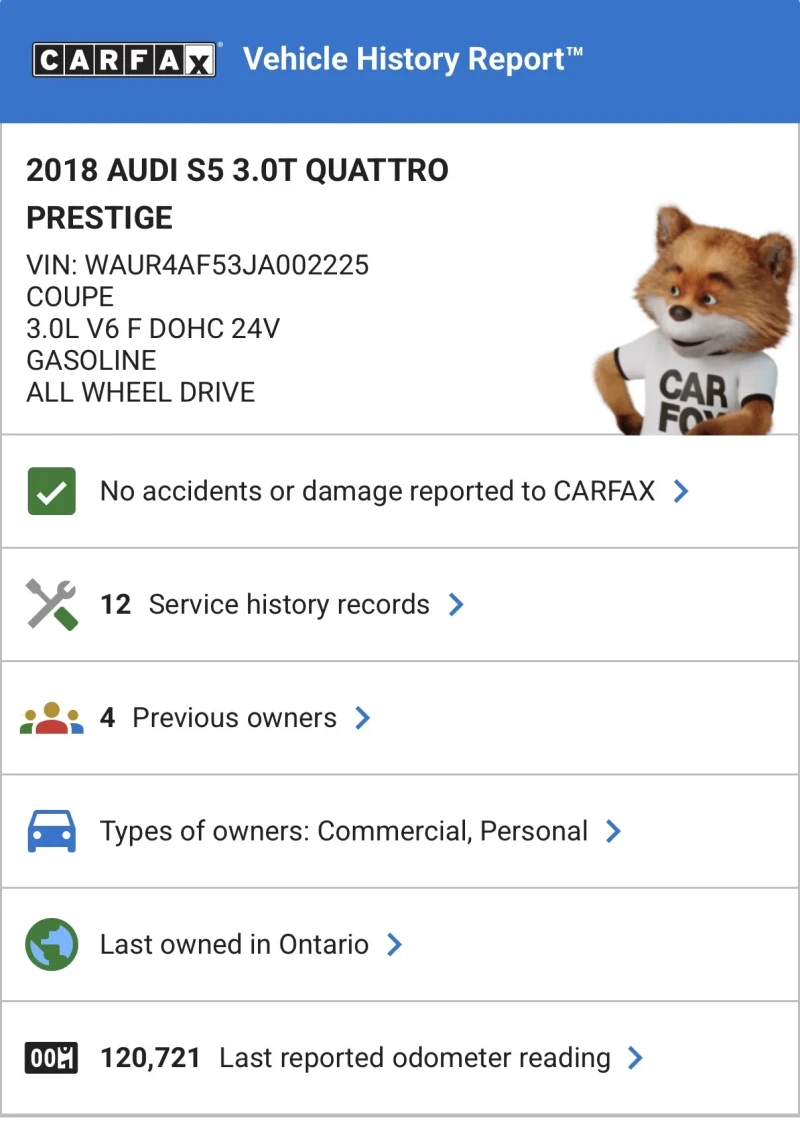Open the Last owned in Ontario details
This screenshot has height=1140, width=800.
click(395, 944)
